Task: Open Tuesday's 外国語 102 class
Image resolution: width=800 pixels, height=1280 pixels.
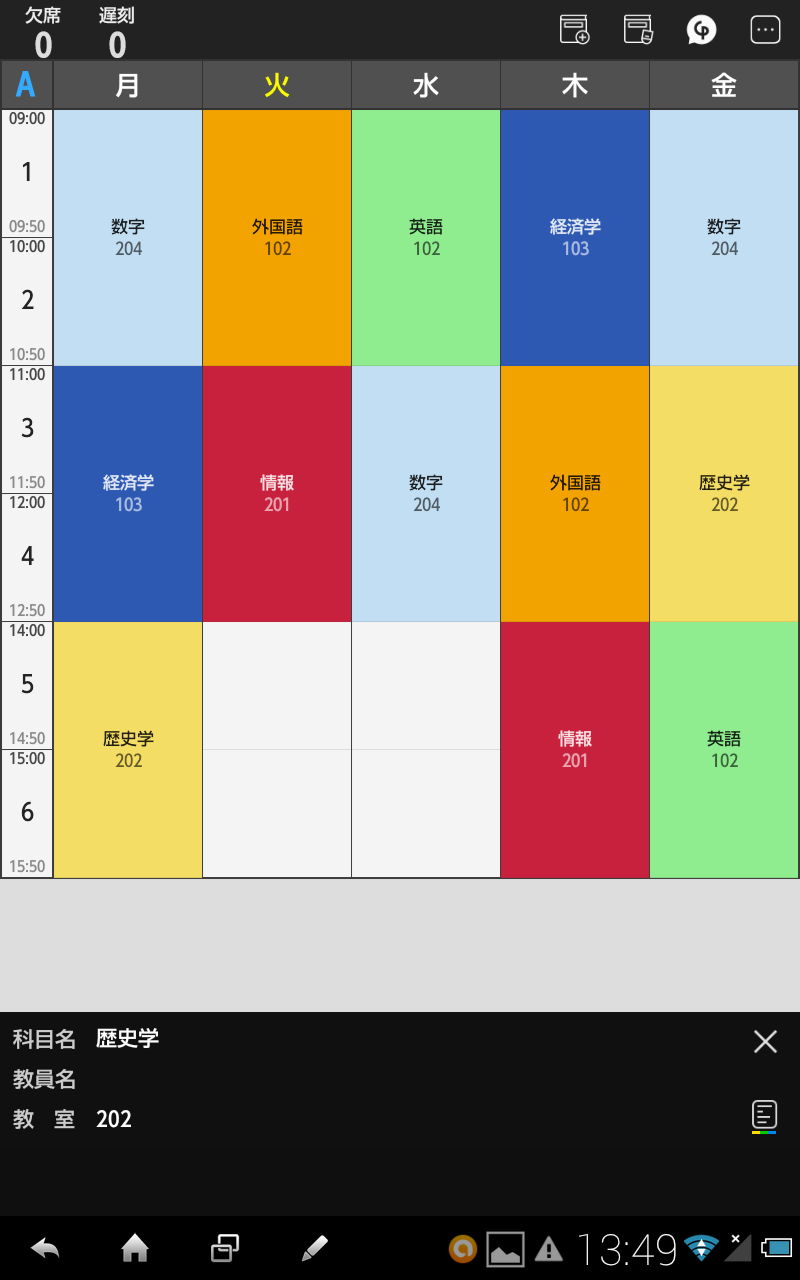Action: point(277,238)
